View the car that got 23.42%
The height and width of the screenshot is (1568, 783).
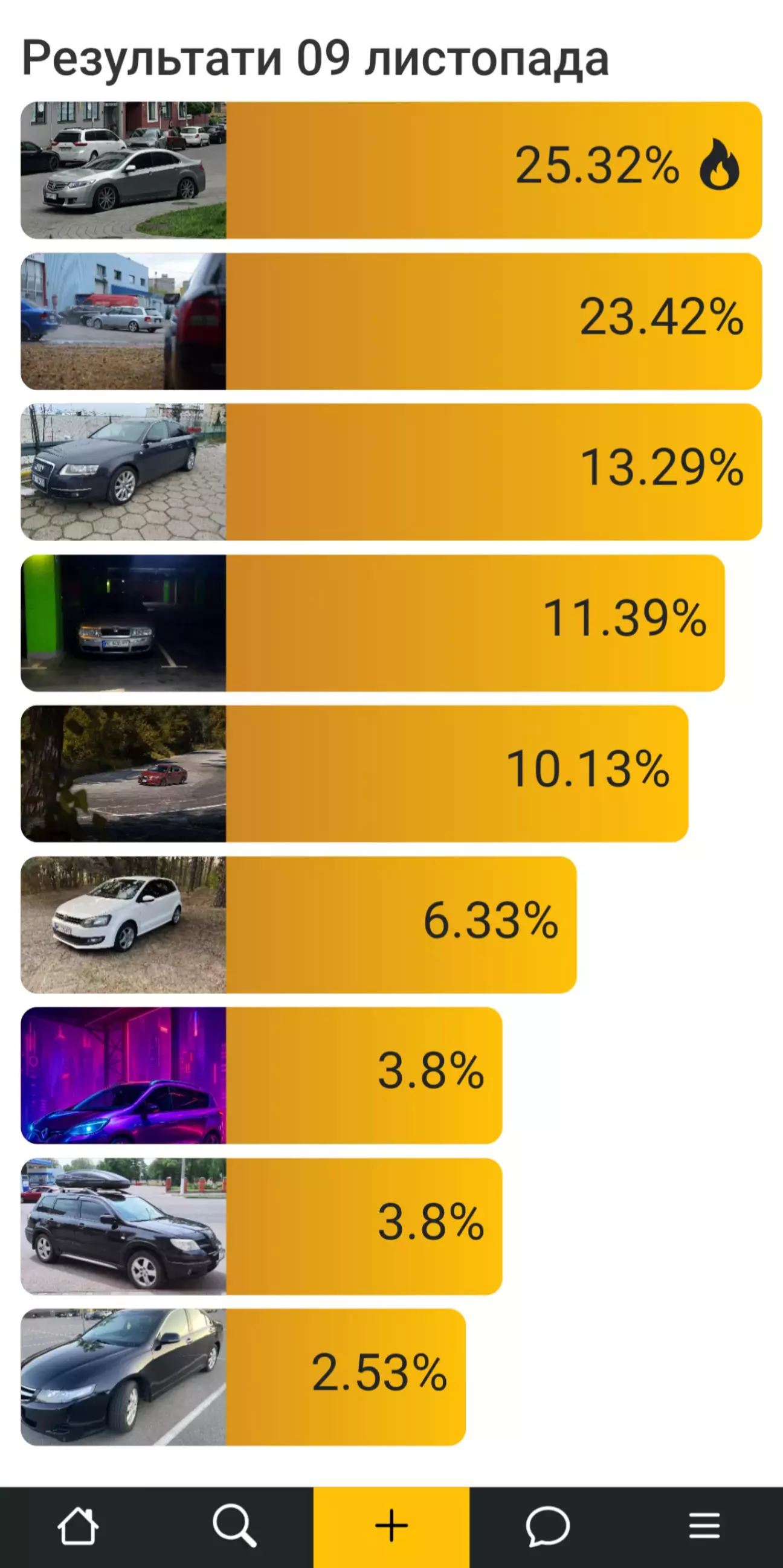coord(391,321)
